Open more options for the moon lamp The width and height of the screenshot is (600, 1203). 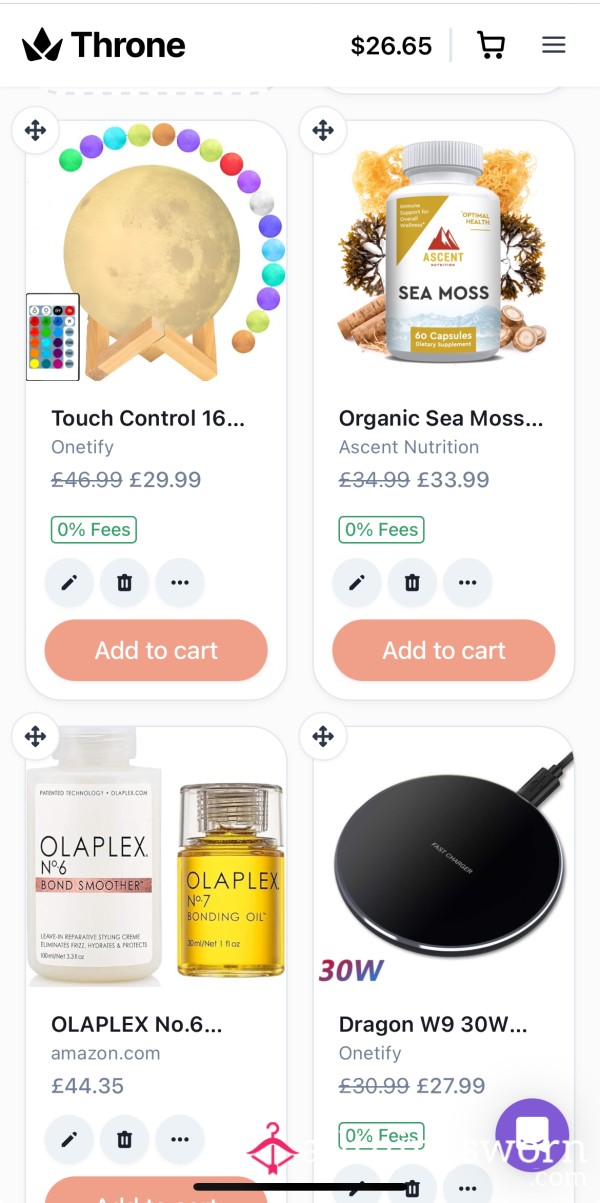[180, 582]
